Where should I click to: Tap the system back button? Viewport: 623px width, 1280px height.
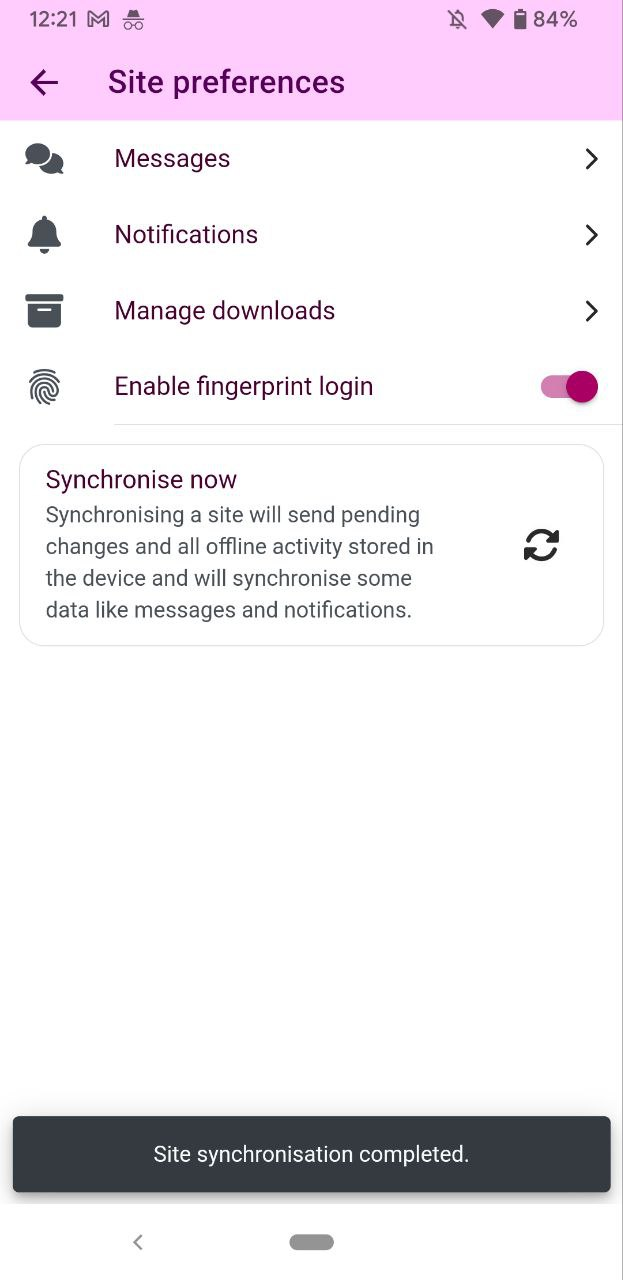(138, 1242)
